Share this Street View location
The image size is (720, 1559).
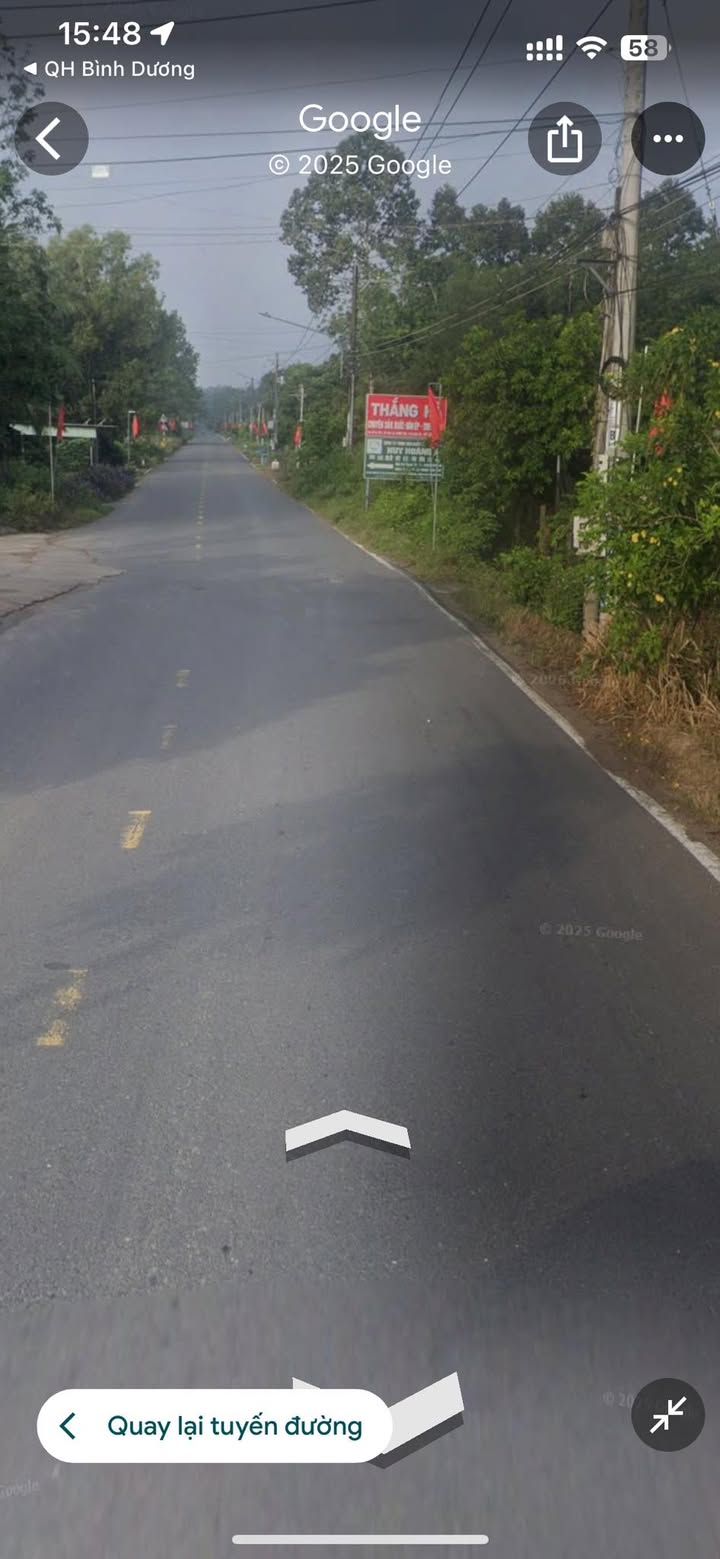click(564, 139)
